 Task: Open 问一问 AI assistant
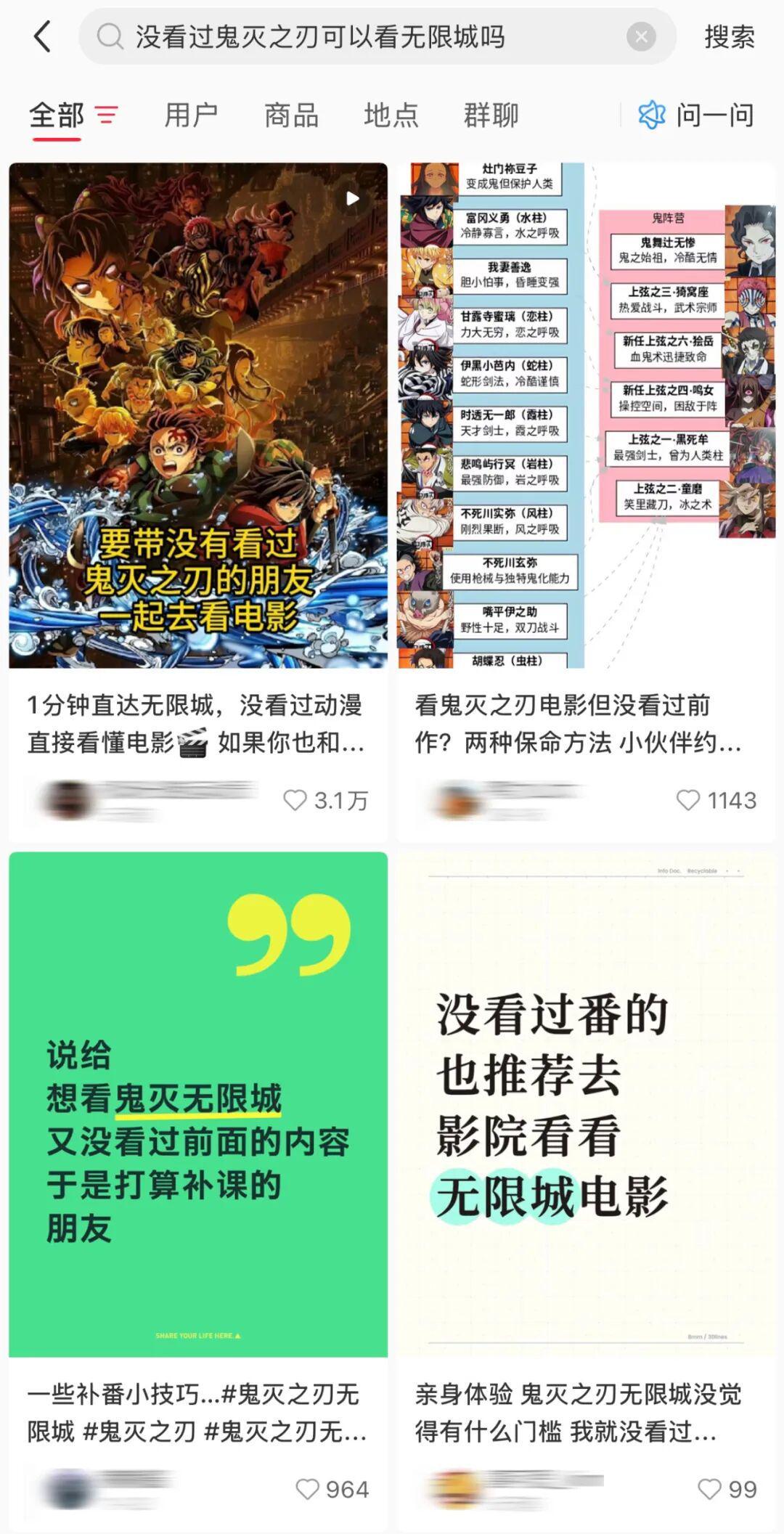coord(695,115)
